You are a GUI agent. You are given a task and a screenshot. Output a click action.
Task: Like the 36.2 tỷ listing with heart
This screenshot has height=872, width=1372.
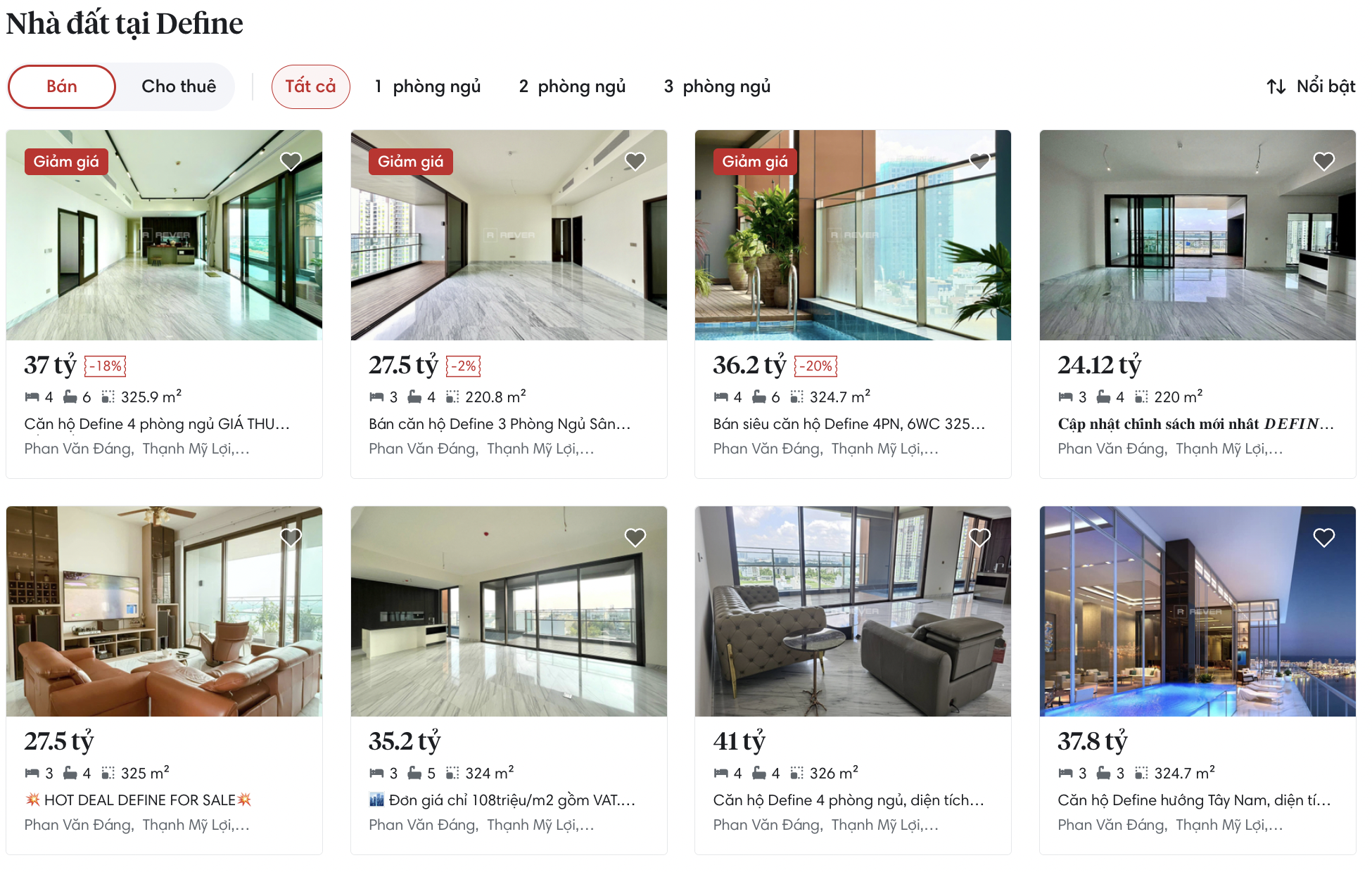979,162
